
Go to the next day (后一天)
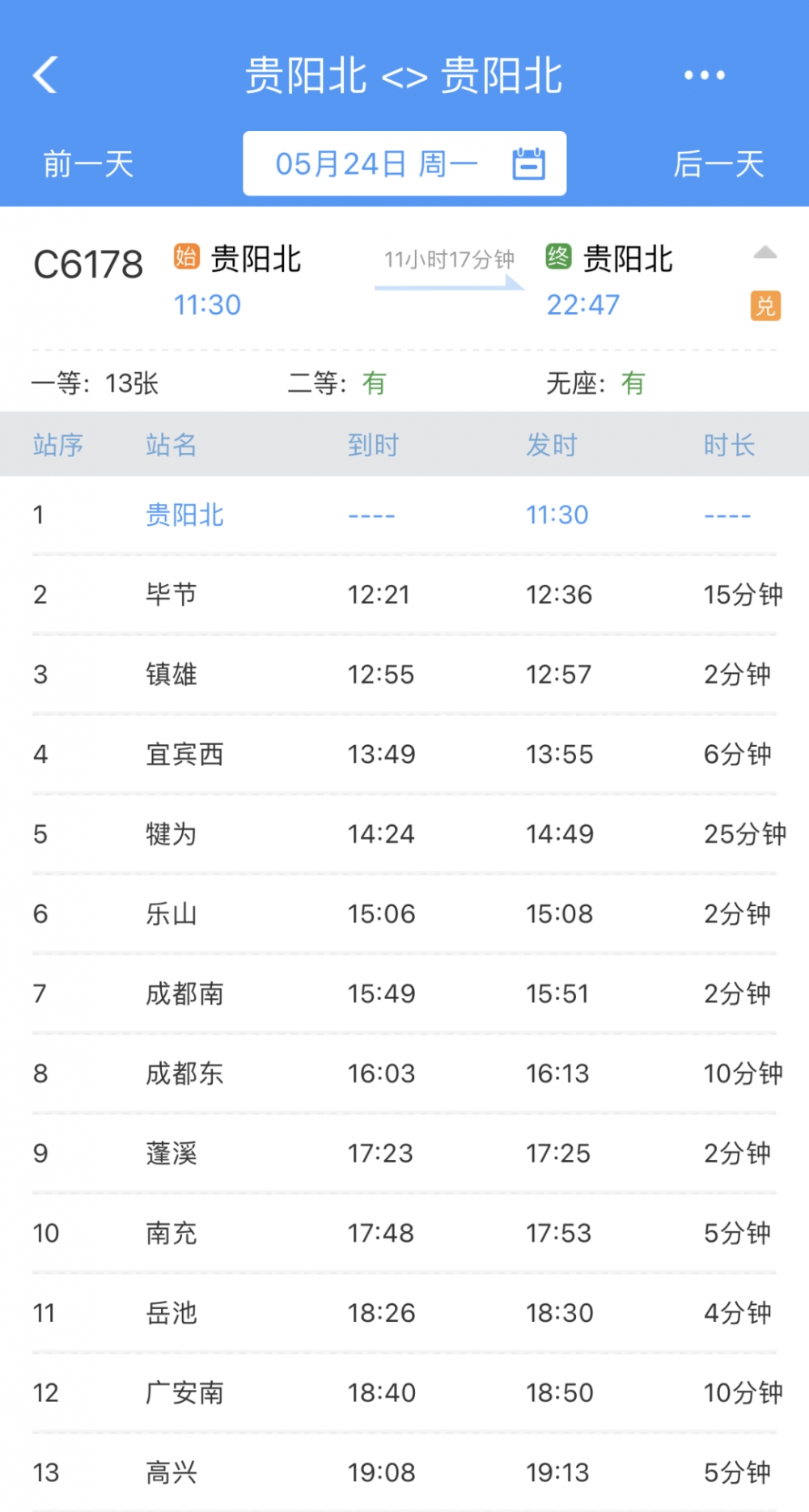718,164
